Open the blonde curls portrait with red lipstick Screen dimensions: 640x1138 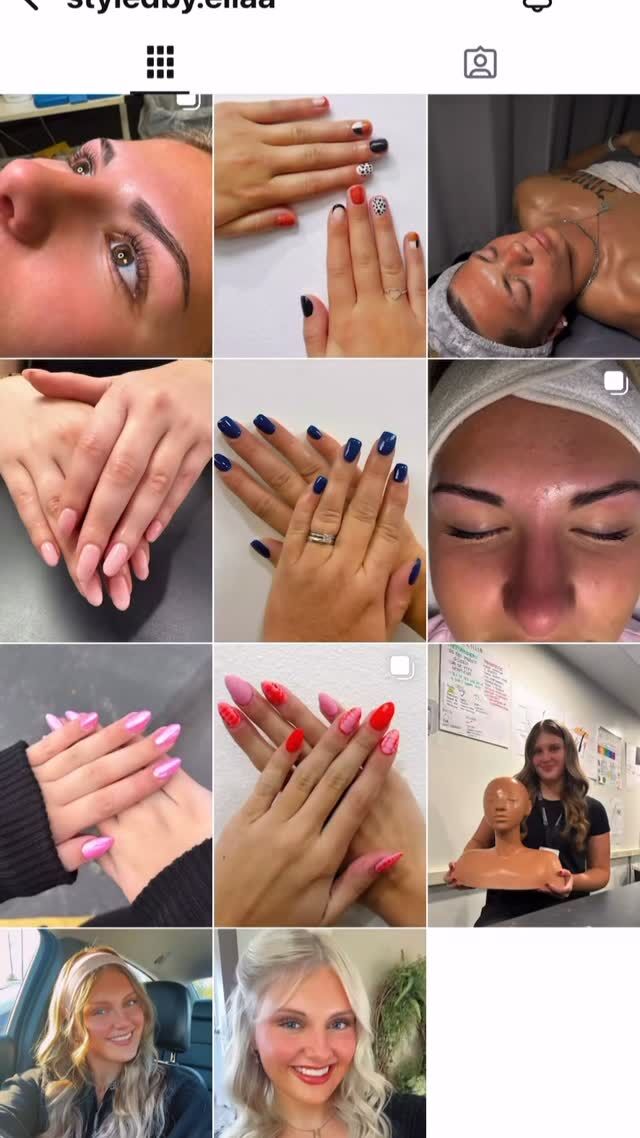320,1034
